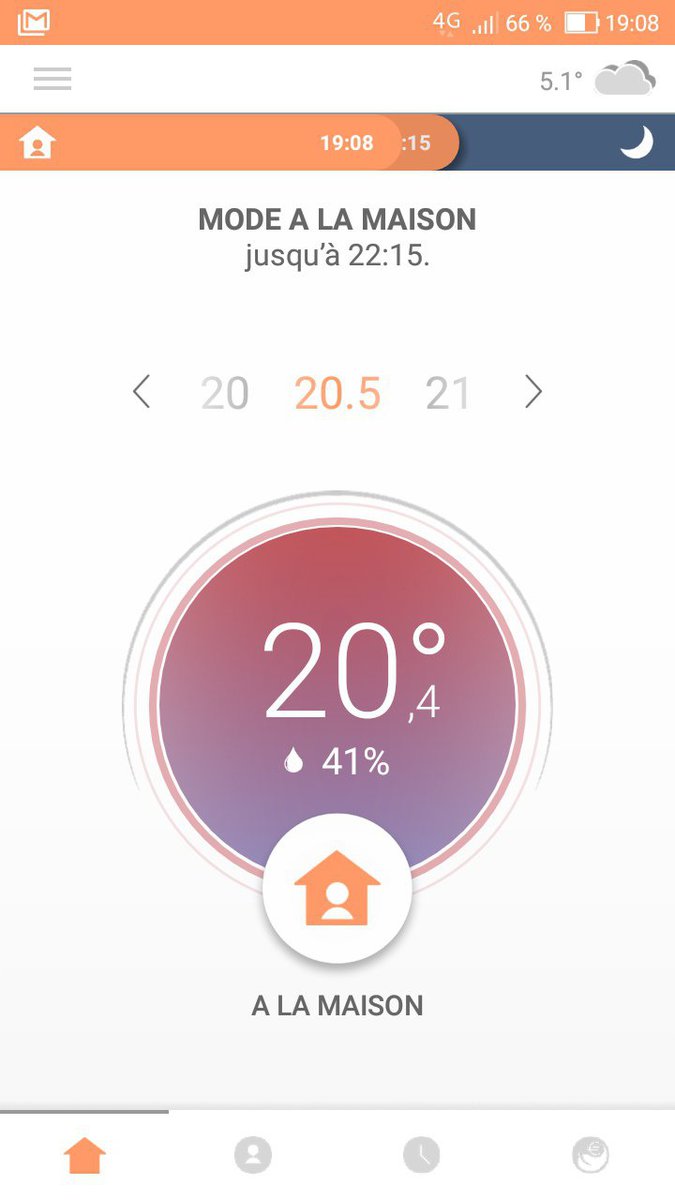Open the outdoor weather 5.1° details
Viewport: 675px width, 1200px height.
pyautogui.click(x=598, y=80)
